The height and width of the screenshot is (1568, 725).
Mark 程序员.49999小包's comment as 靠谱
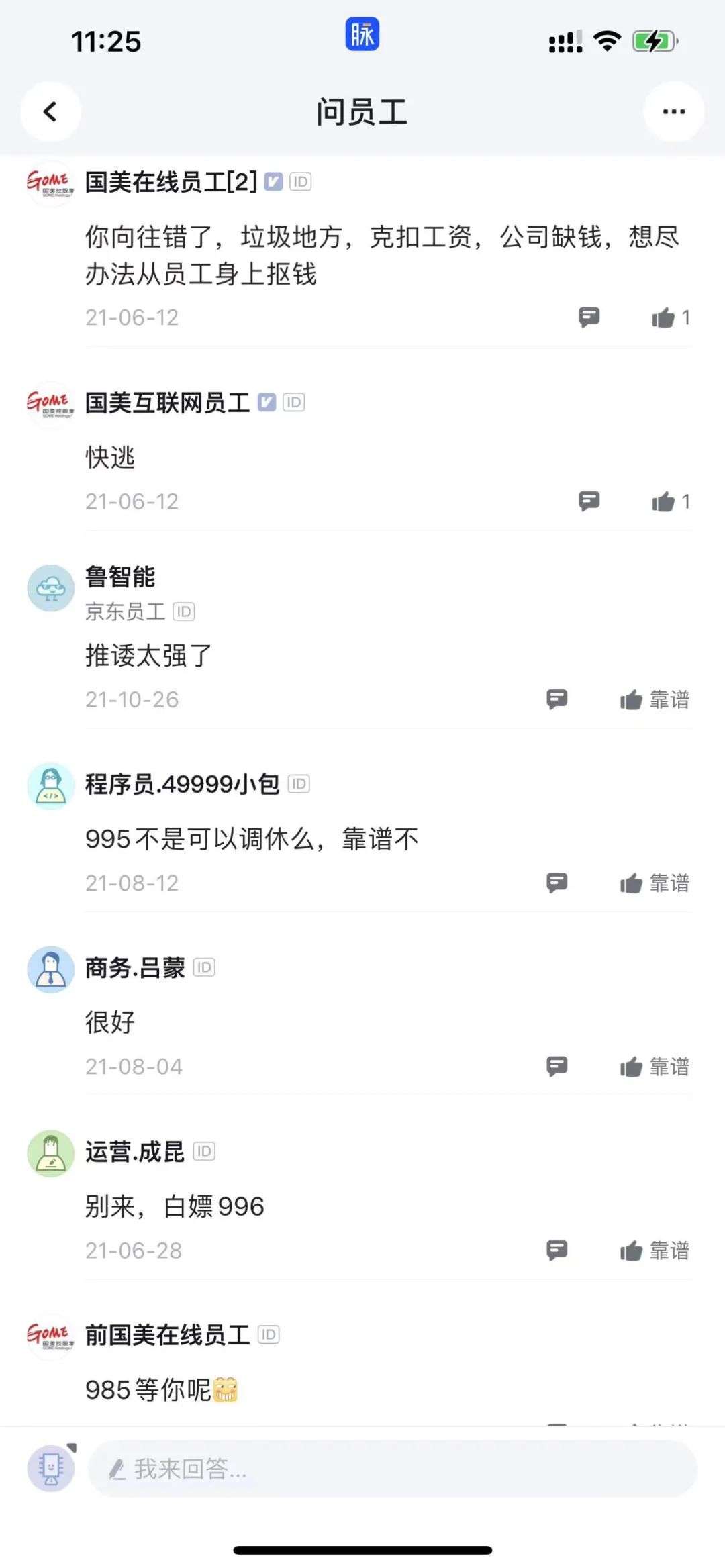click(x=654, y=883)
